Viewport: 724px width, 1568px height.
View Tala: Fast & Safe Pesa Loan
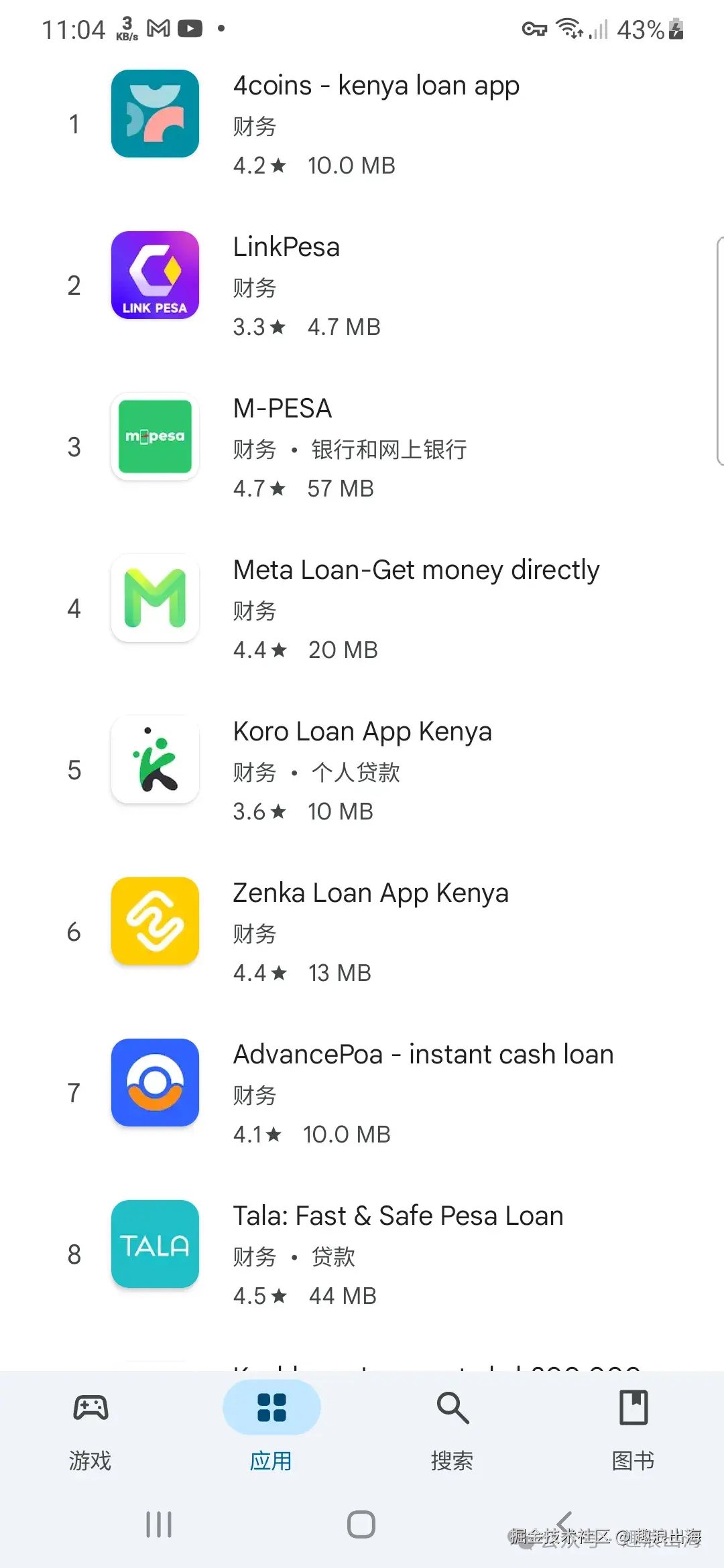[x=375, y=1254]
